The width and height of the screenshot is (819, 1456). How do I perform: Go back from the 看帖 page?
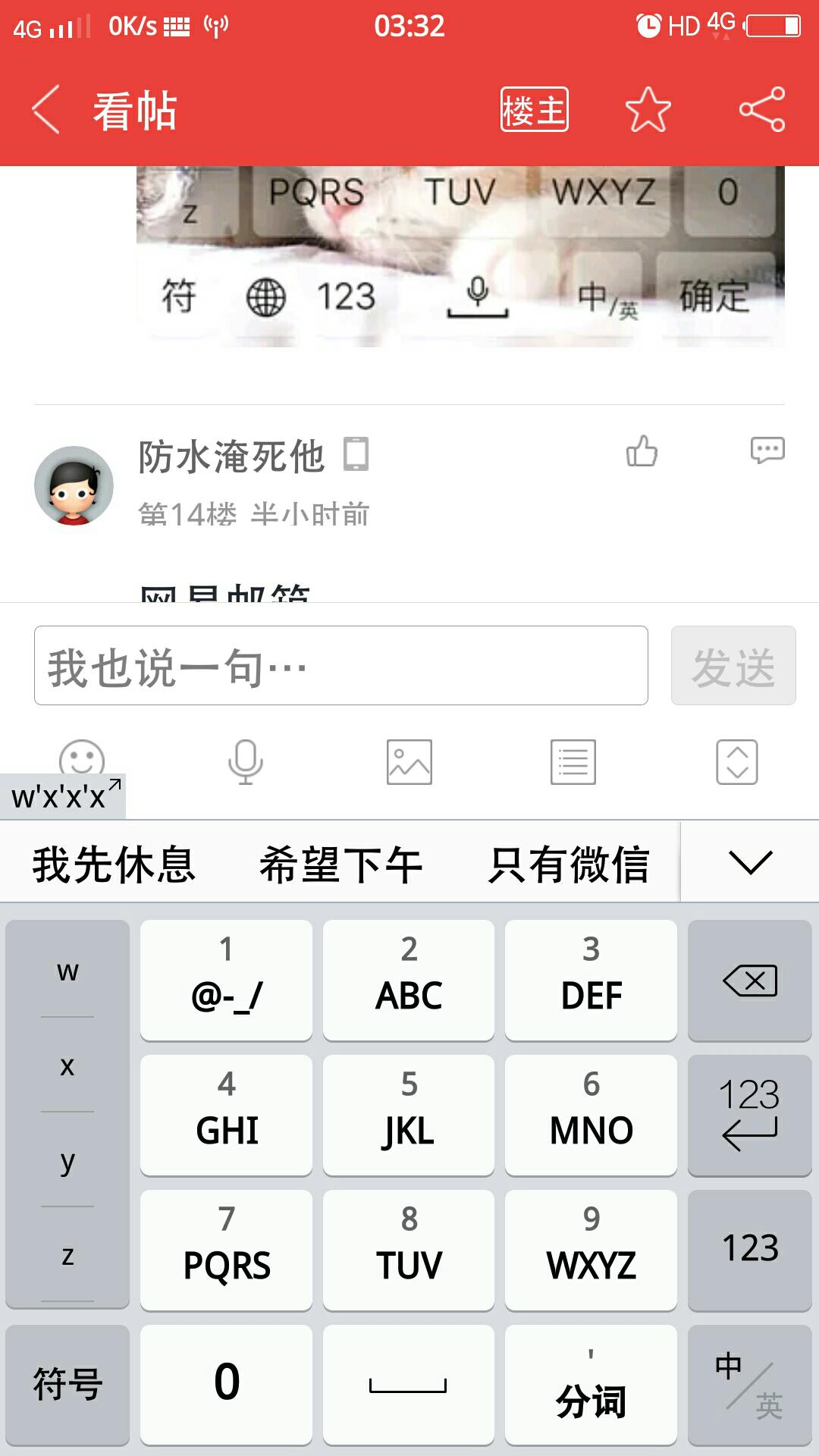tap(47, 110)
